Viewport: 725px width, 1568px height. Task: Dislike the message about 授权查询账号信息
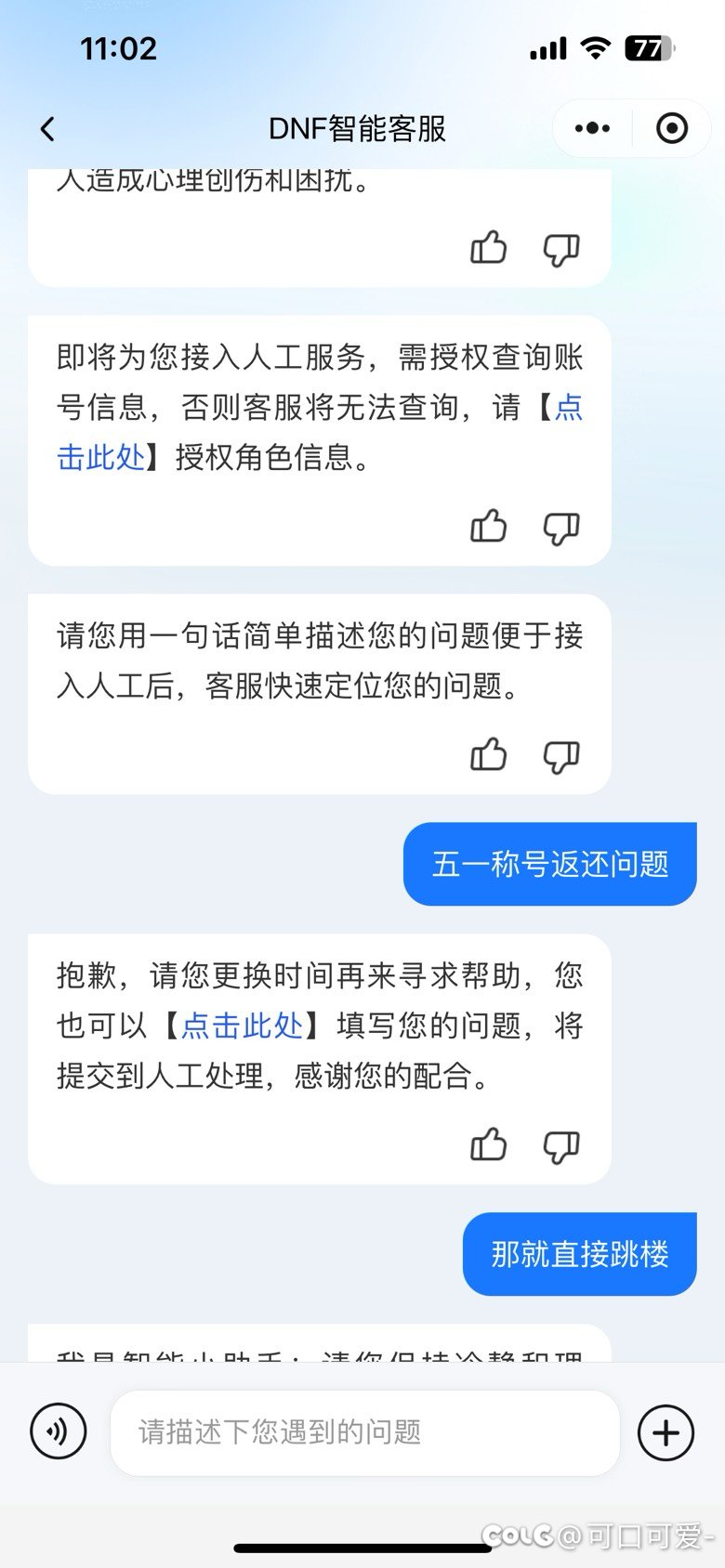(561, 529)
